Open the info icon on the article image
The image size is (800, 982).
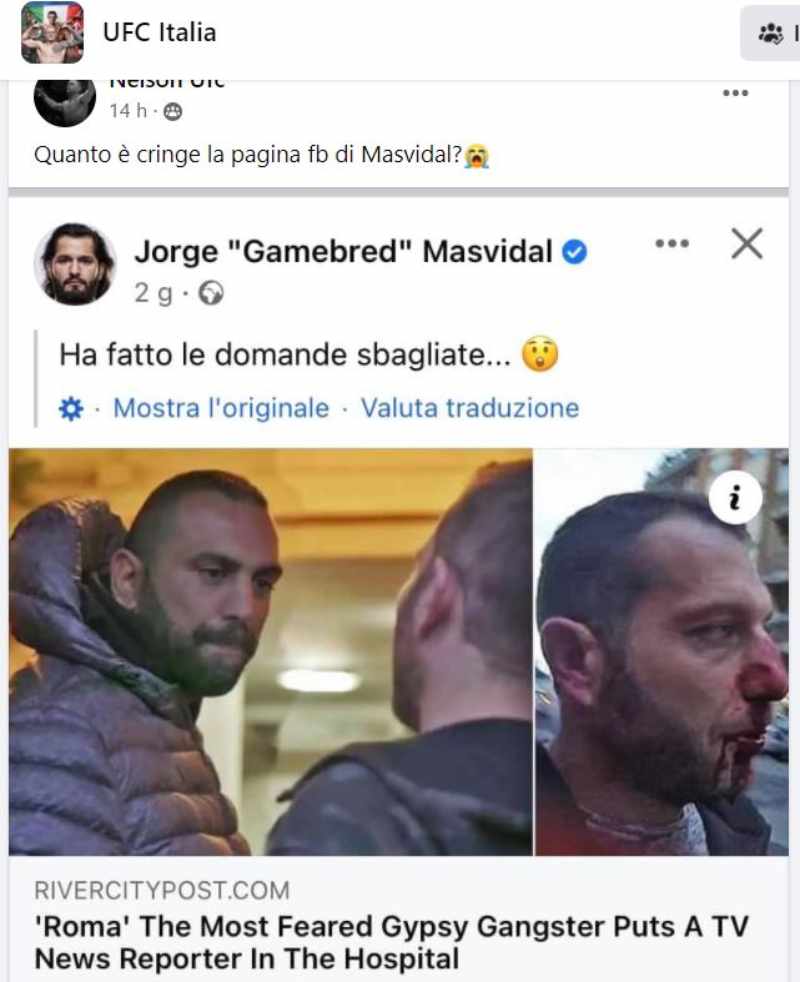pos(735,498)
